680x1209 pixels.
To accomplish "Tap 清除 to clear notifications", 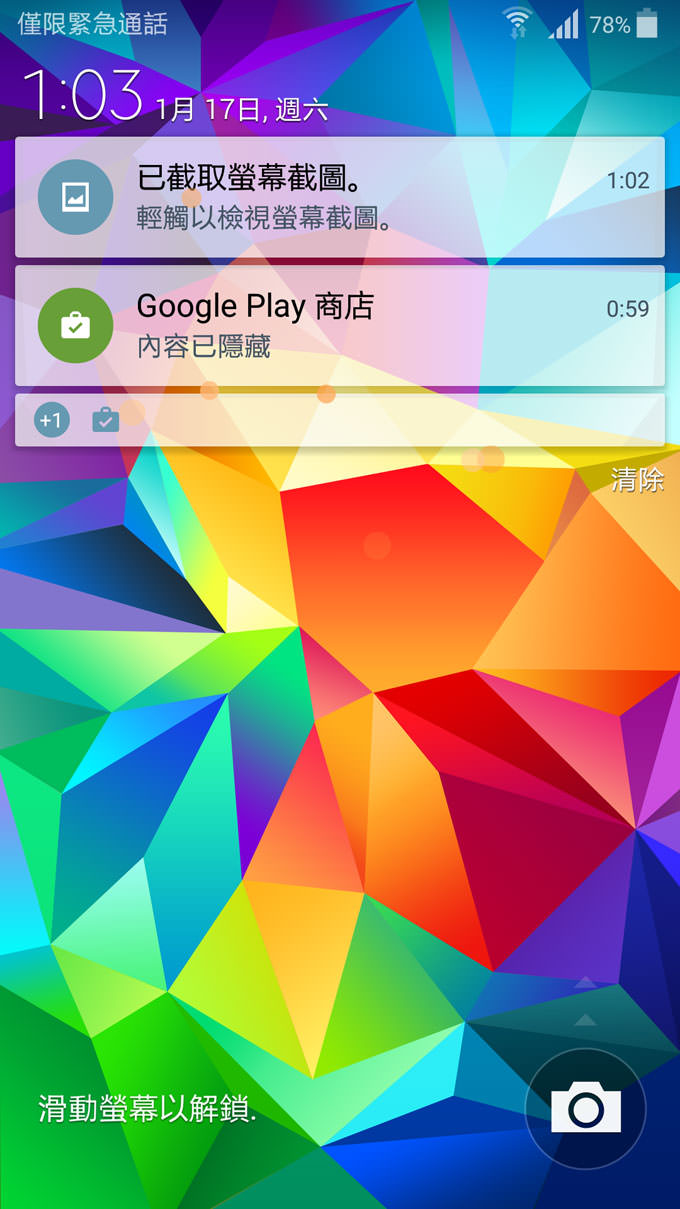I will coord(637,481).
